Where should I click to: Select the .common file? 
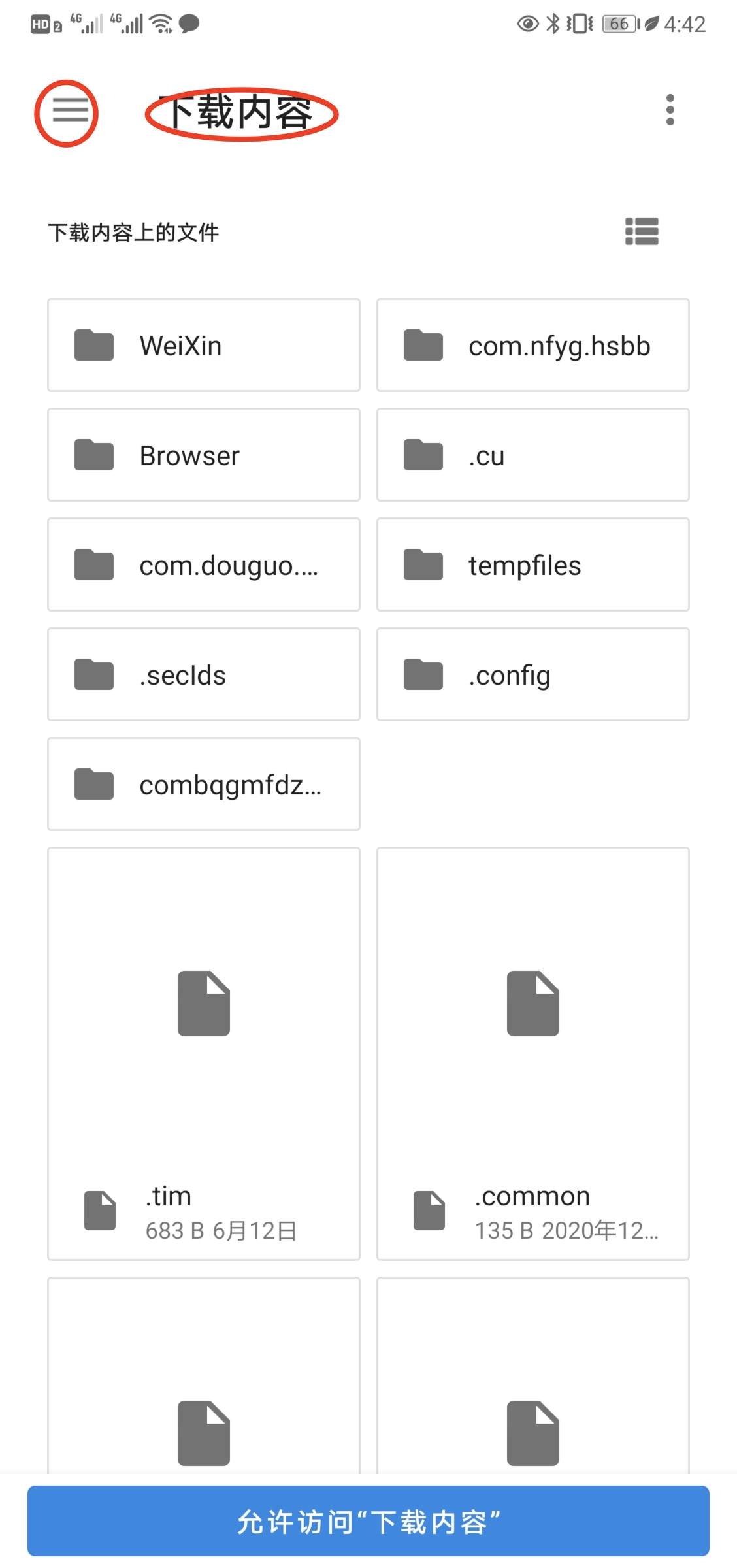[x=533, y=1054]
